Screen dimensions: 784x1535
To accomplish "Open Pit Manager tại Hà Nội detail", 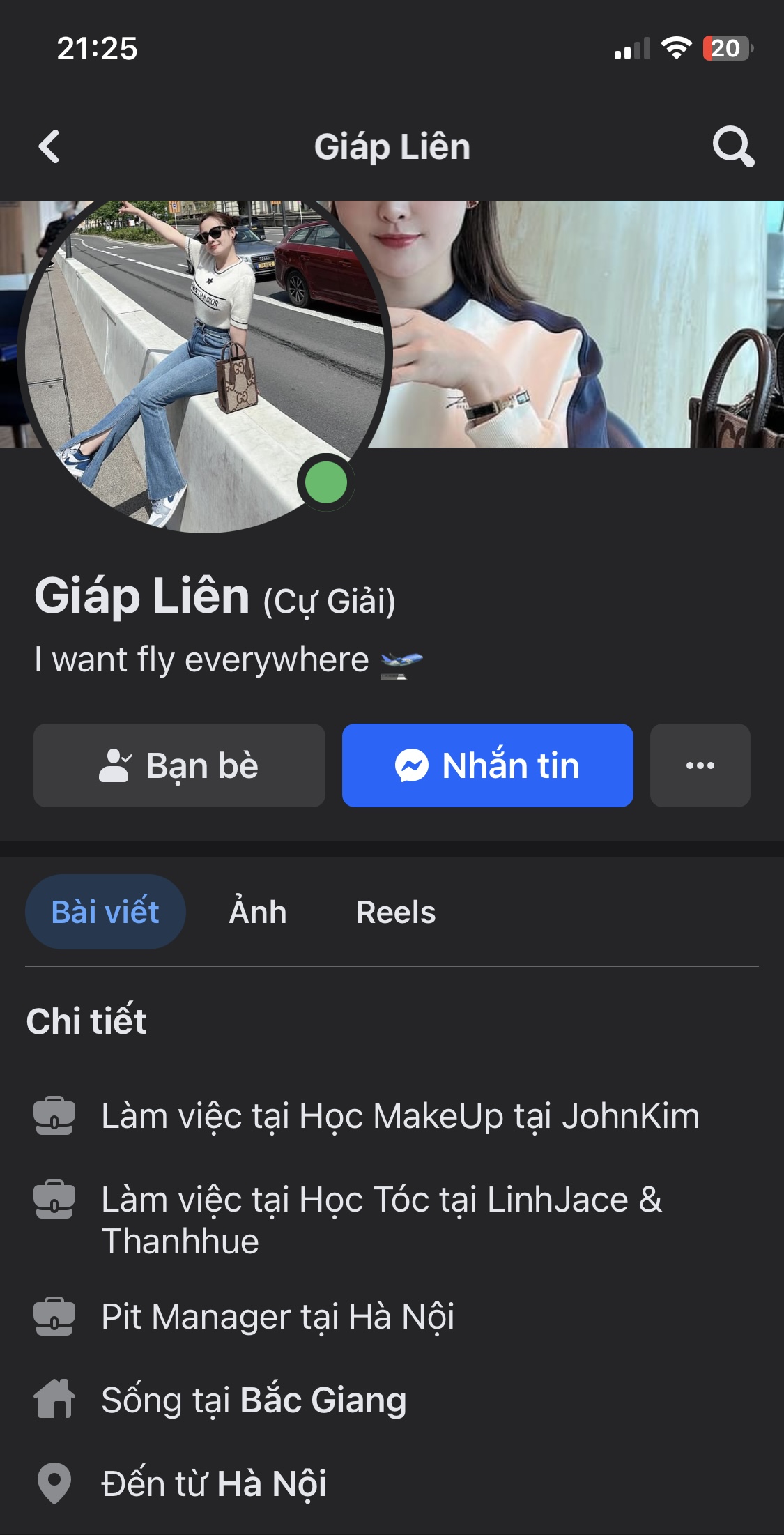I will tap(277, 1317).
